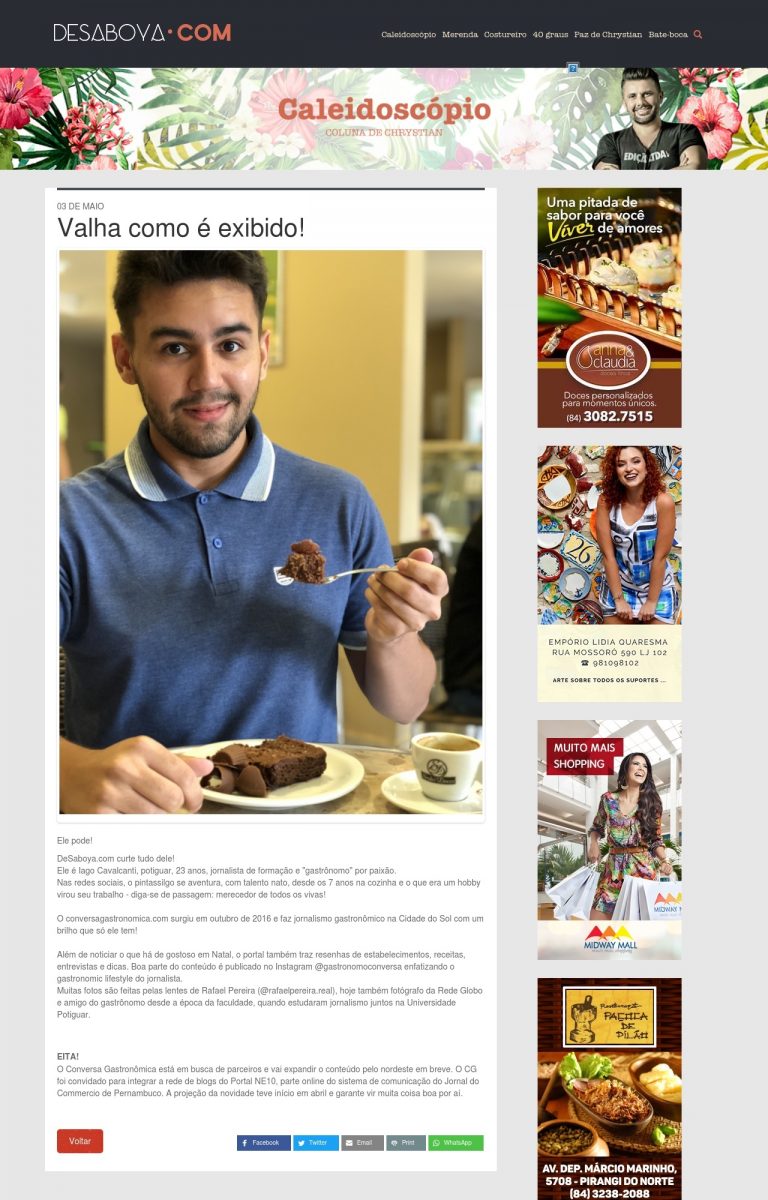The height and width of the screenshot is (1200, 768).
Task: Share the article on Facebook
Action: 263,1142
